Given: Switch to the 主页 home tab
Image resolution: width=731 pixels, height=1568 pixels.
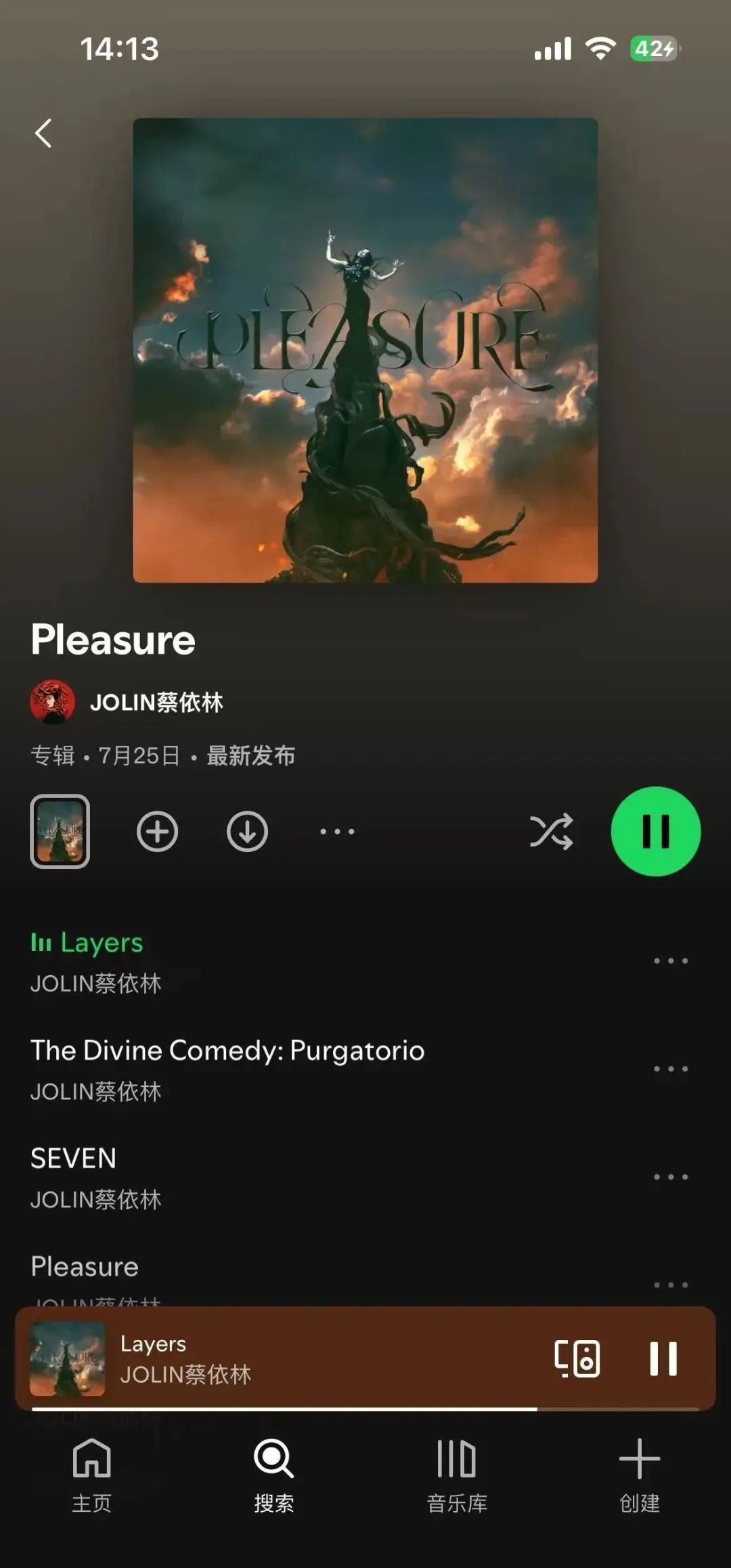Looking at the screenshot, I should point(91,1475).
